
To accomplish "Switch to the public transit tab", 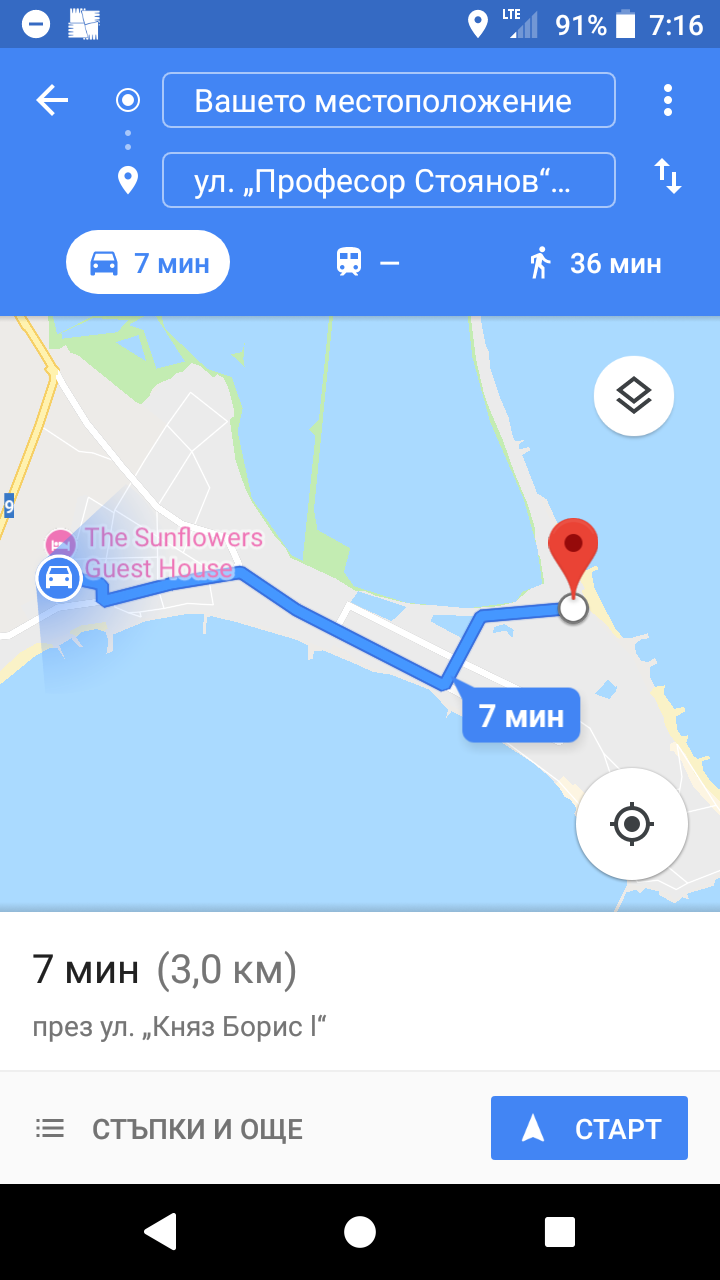I will [x=367, y=263].
